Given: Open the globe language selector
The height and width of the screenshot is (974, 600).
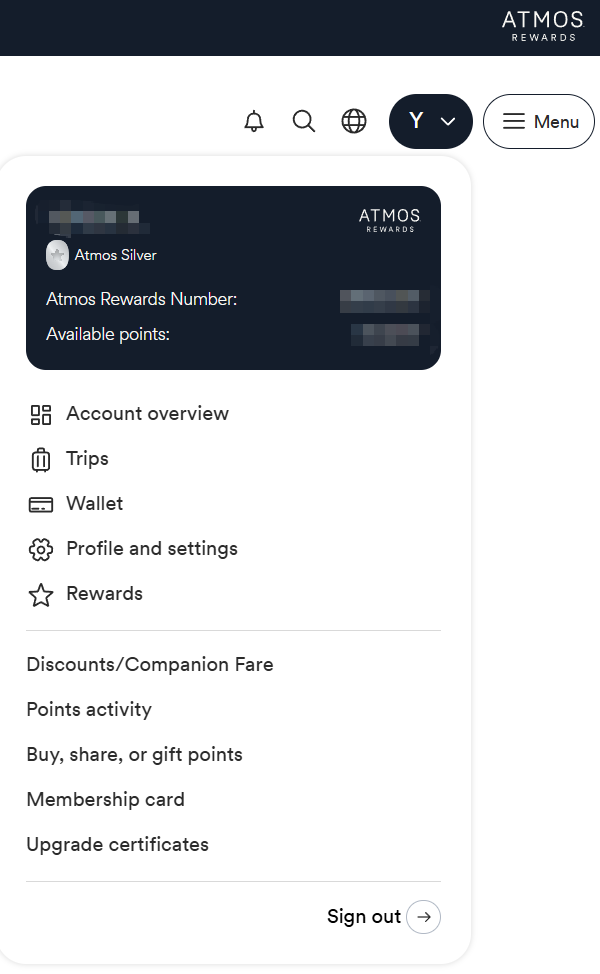Looking at the screenshot, I should pos(354,121).
